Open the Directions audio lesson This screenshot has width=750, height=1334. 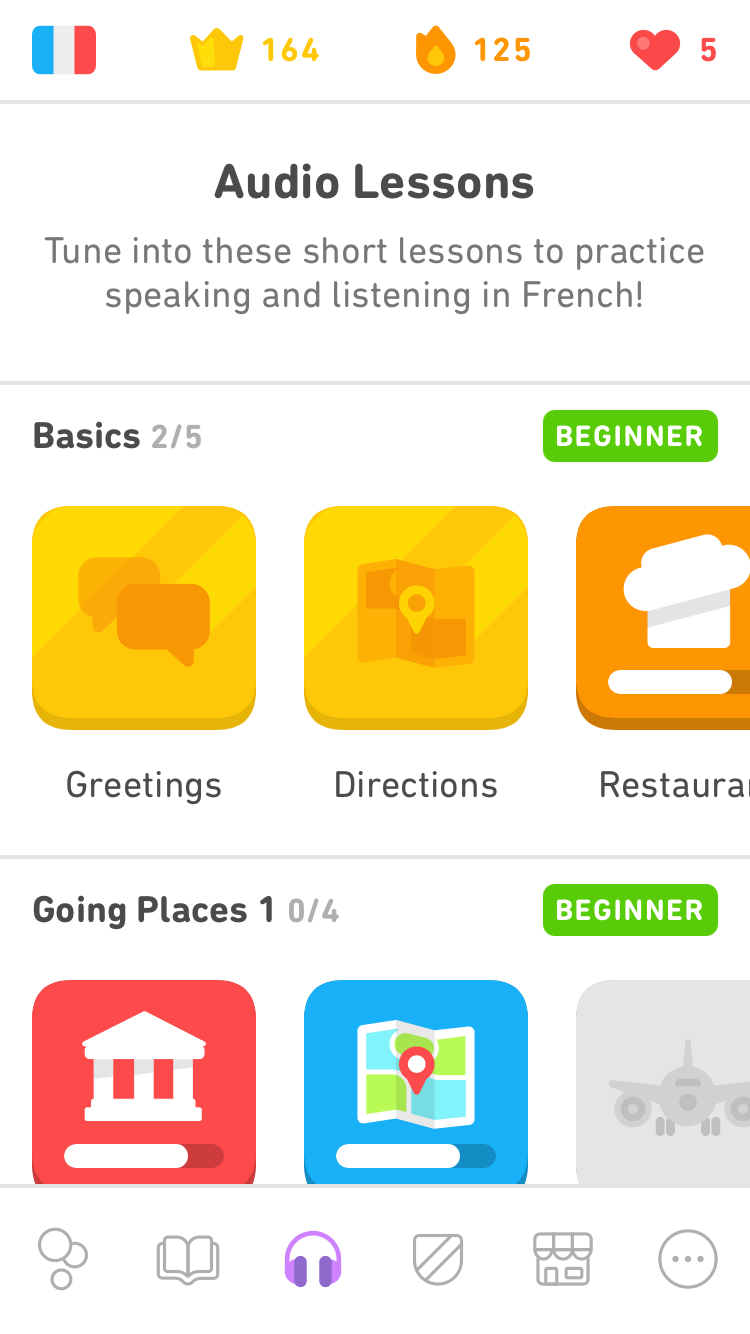pyautogui.click(x=416, y=617)
